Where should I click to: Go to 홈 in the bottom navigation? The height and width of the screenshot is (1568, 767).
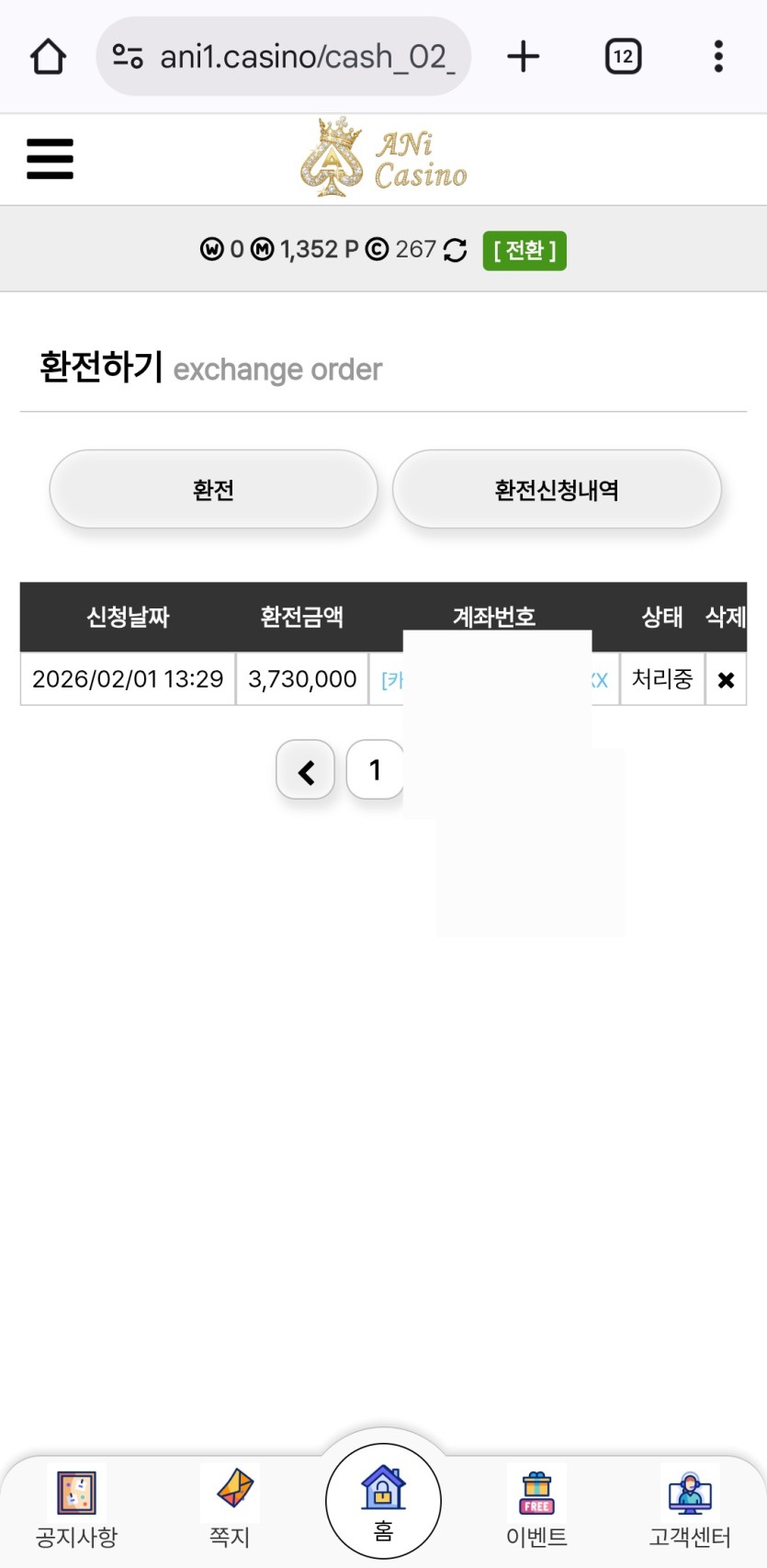[383, 1501]
